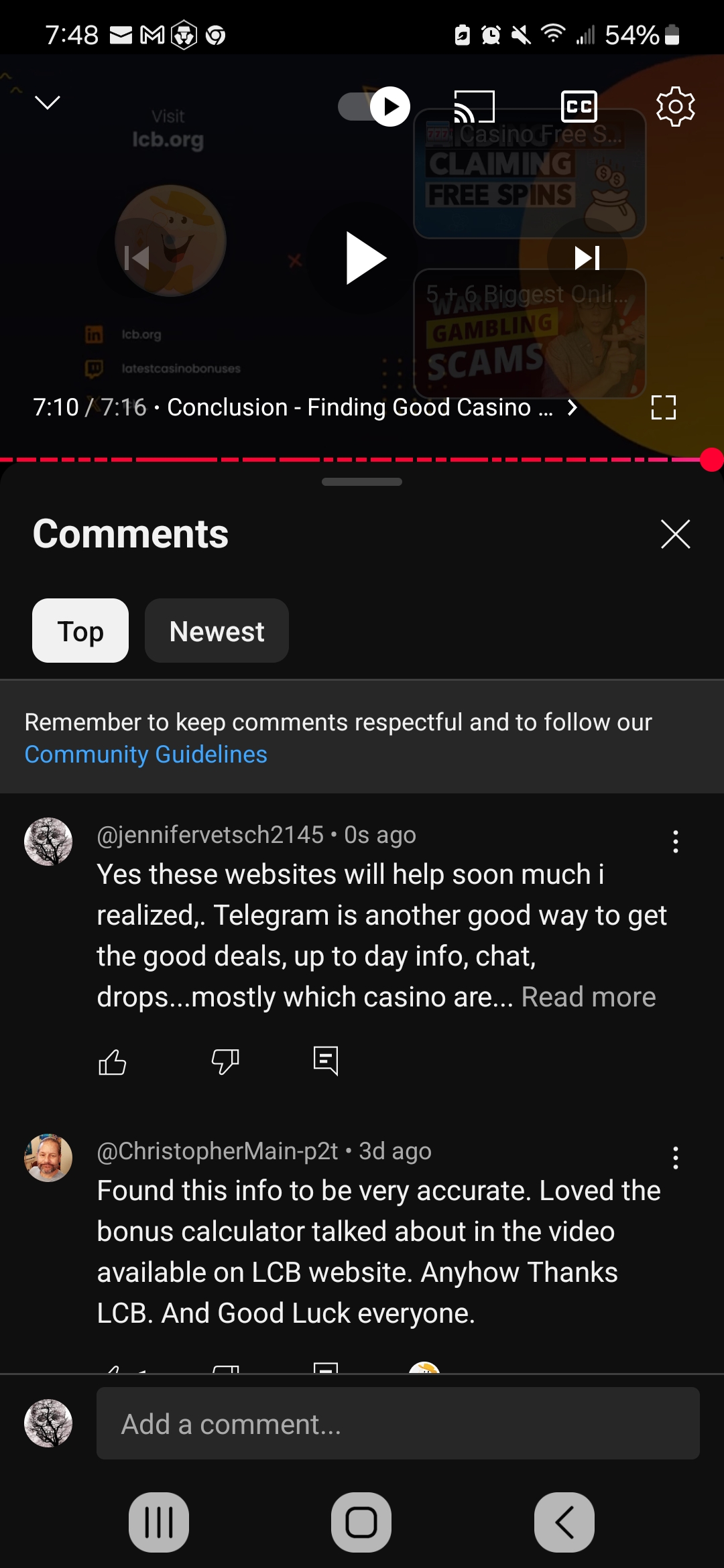
Task: Close the Comments panel
Action: tap(675, 534)
